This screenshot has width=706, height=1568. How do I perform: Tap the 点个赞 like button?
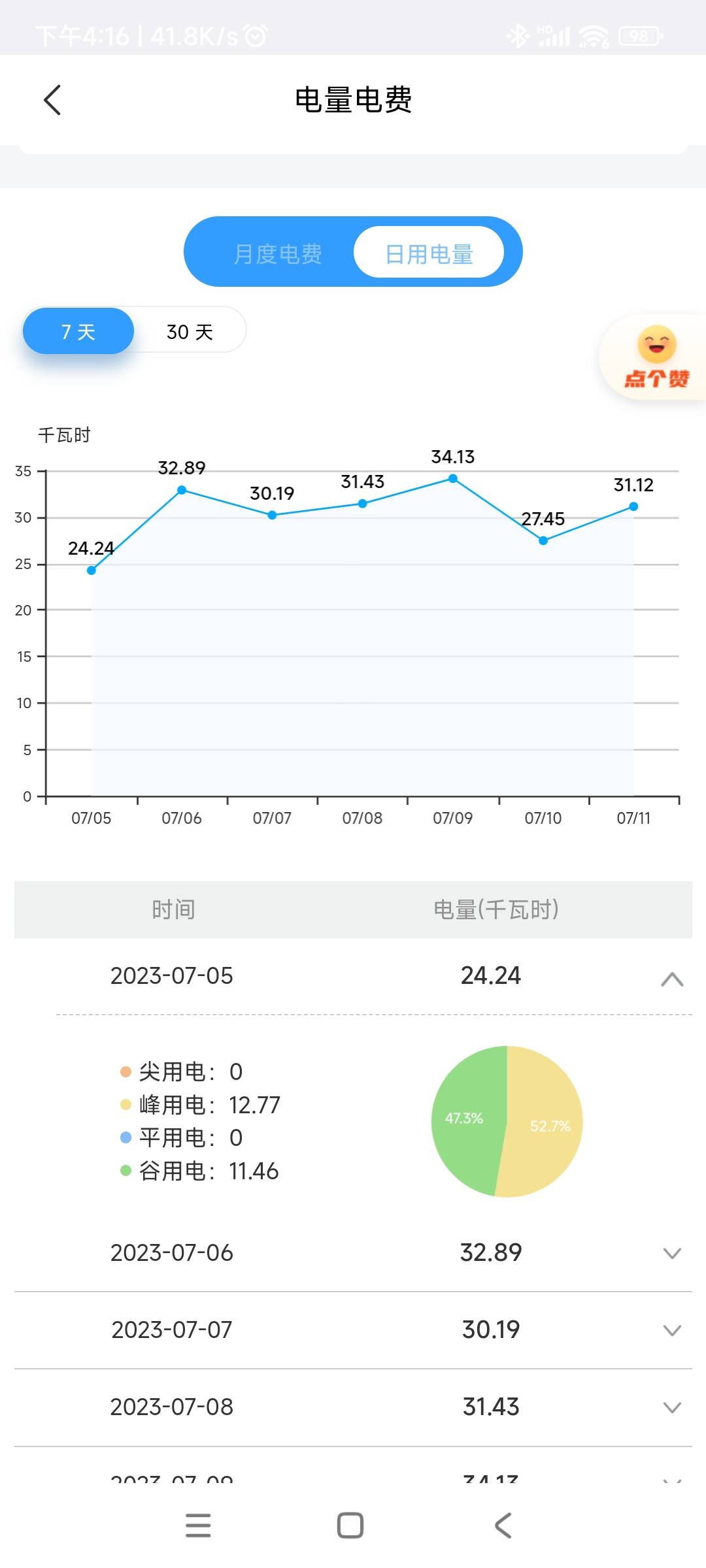tap(656, 357)
